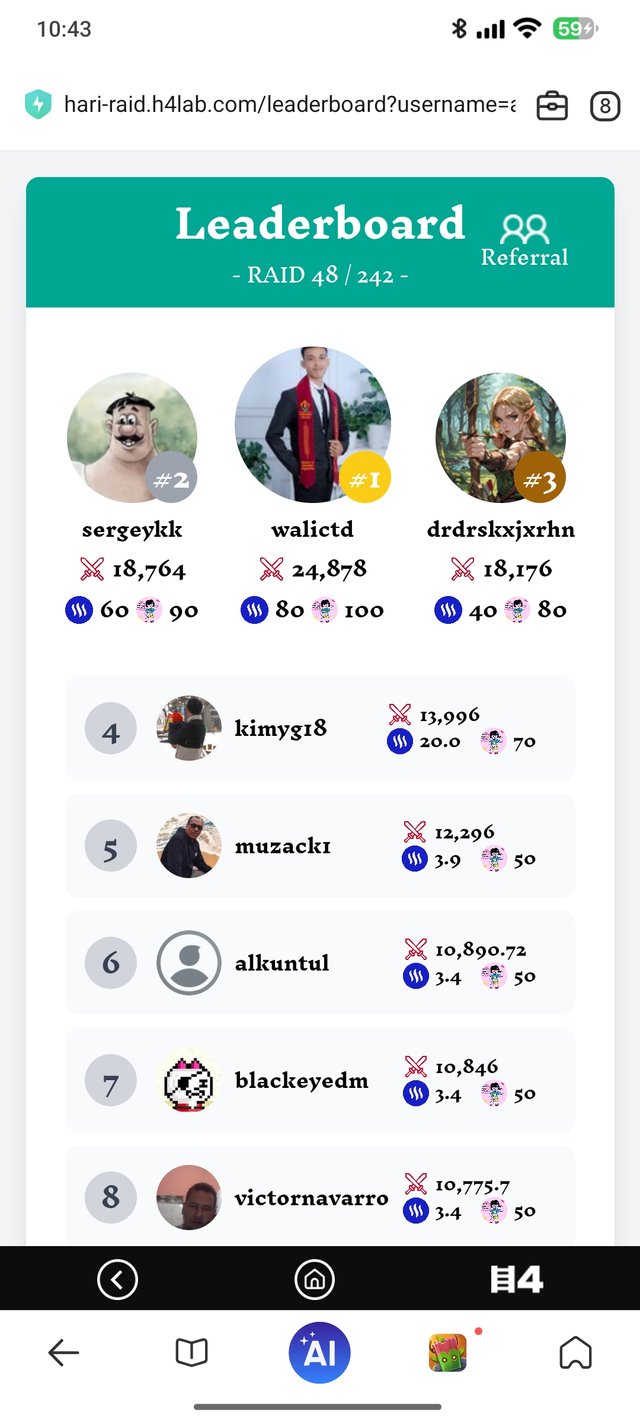
Task: Go to the in-app home screen
Action: [314, 1279]
